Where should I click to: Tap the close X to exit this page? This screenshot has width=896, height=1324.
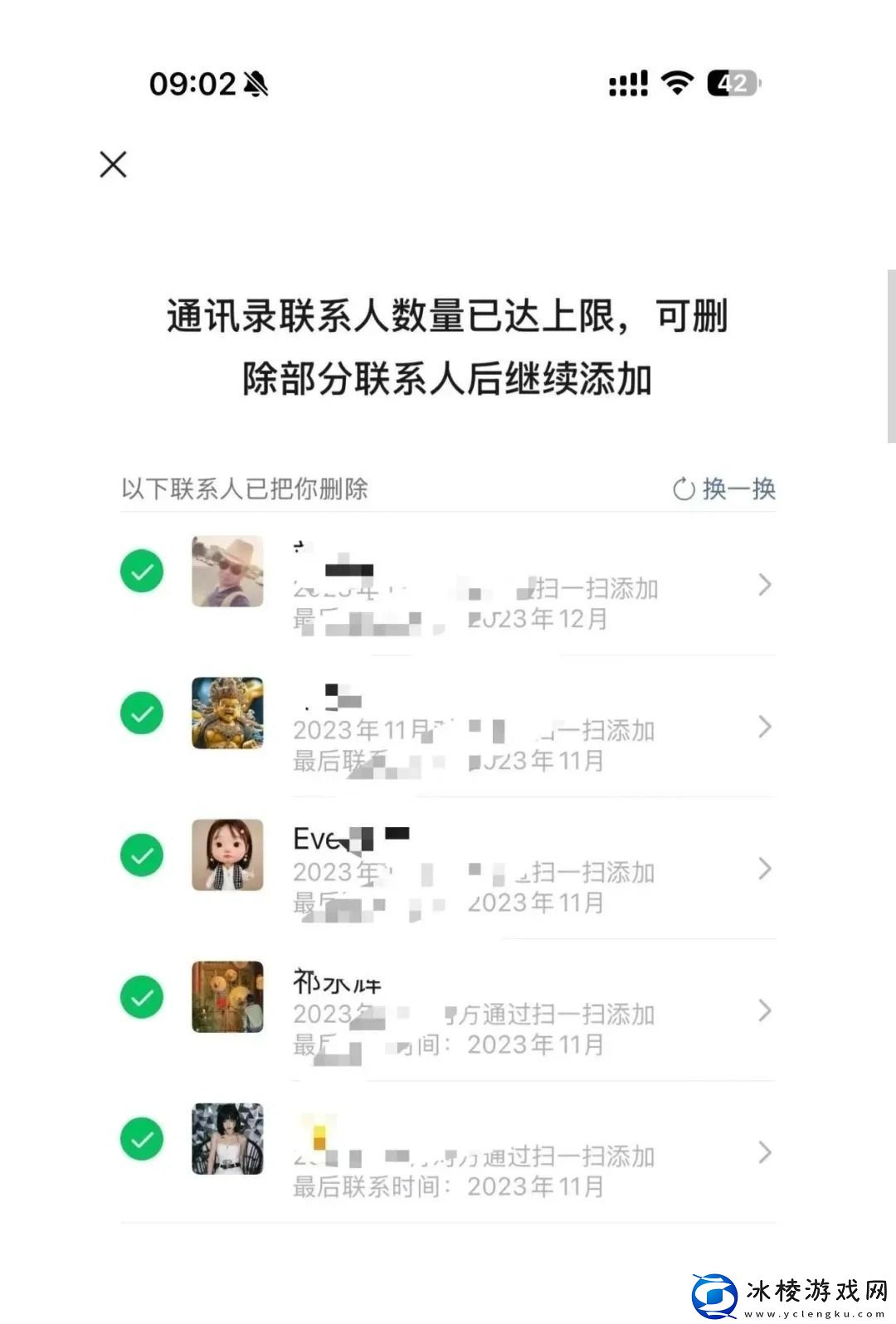pyautogui.click(x=114, y=165)
